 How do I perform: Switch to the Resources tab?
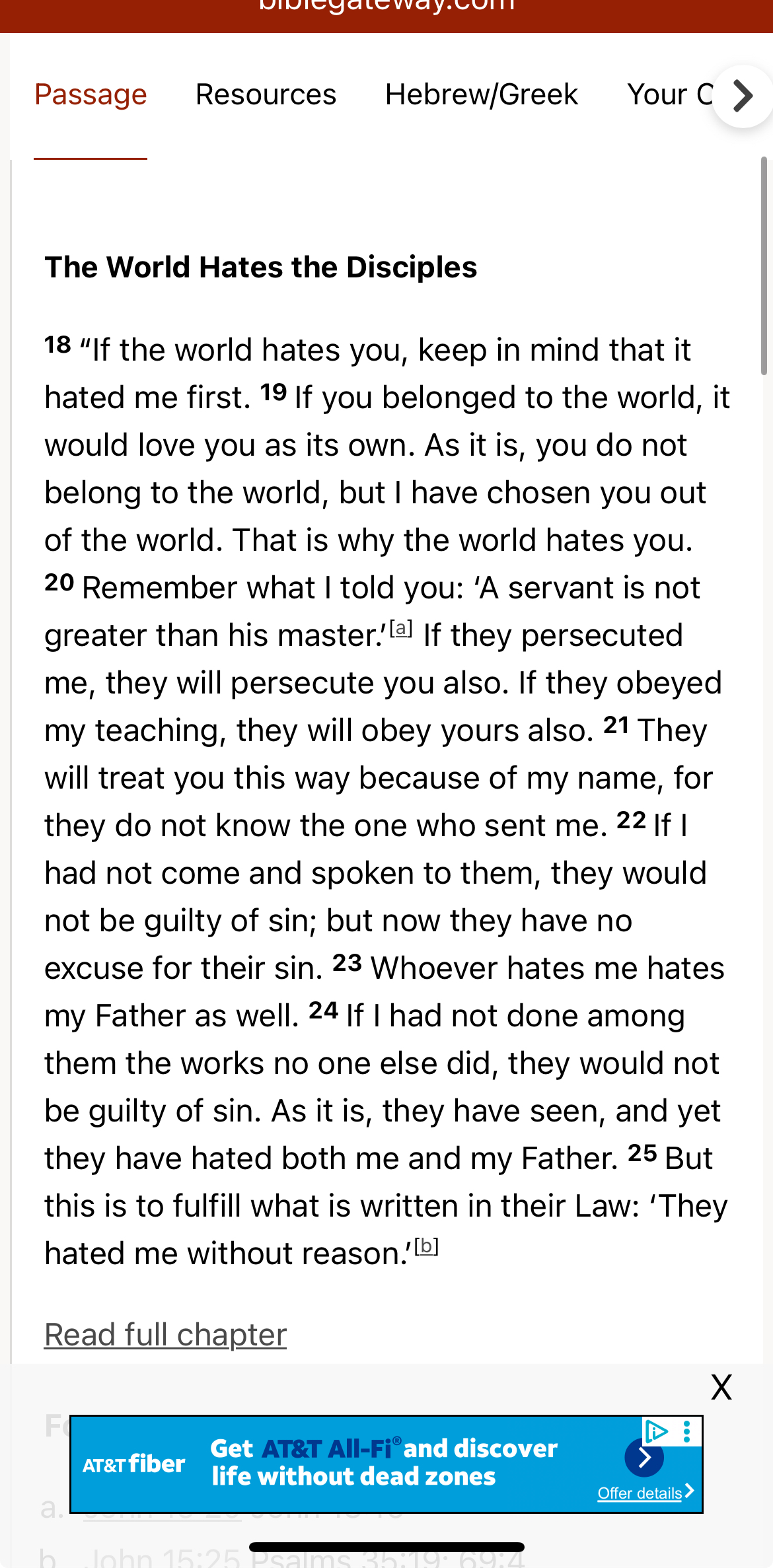tap(266, 94)
